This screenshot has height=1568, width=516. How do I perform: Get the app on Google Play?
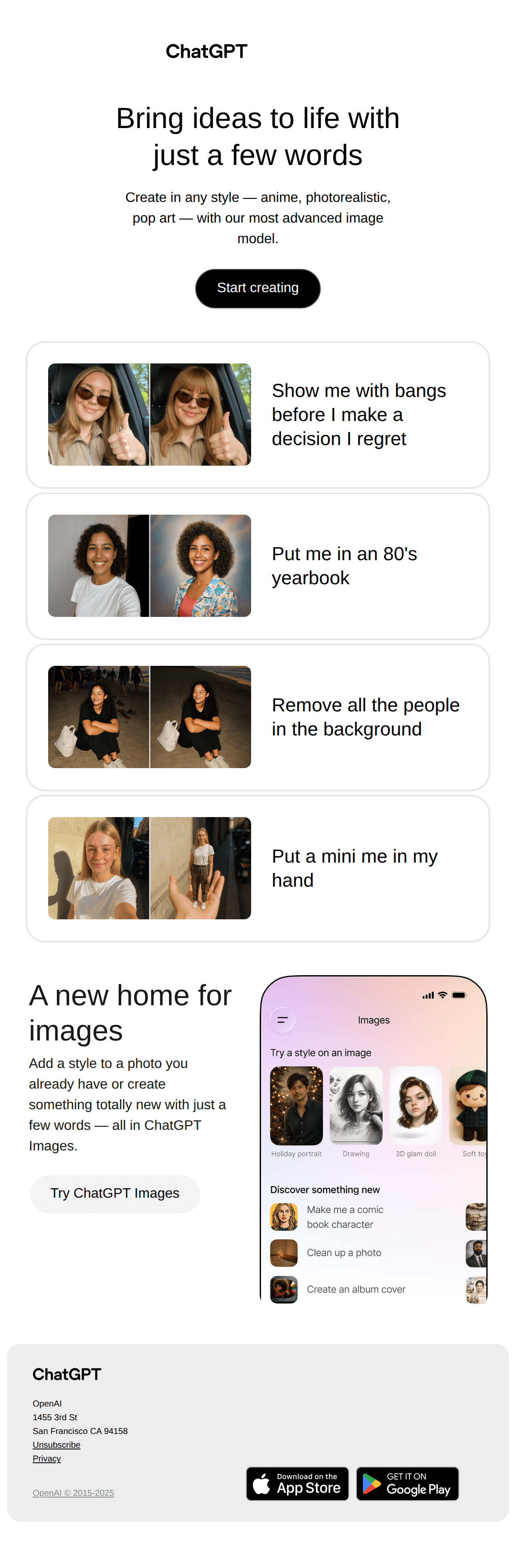[x=408, y=1483]
